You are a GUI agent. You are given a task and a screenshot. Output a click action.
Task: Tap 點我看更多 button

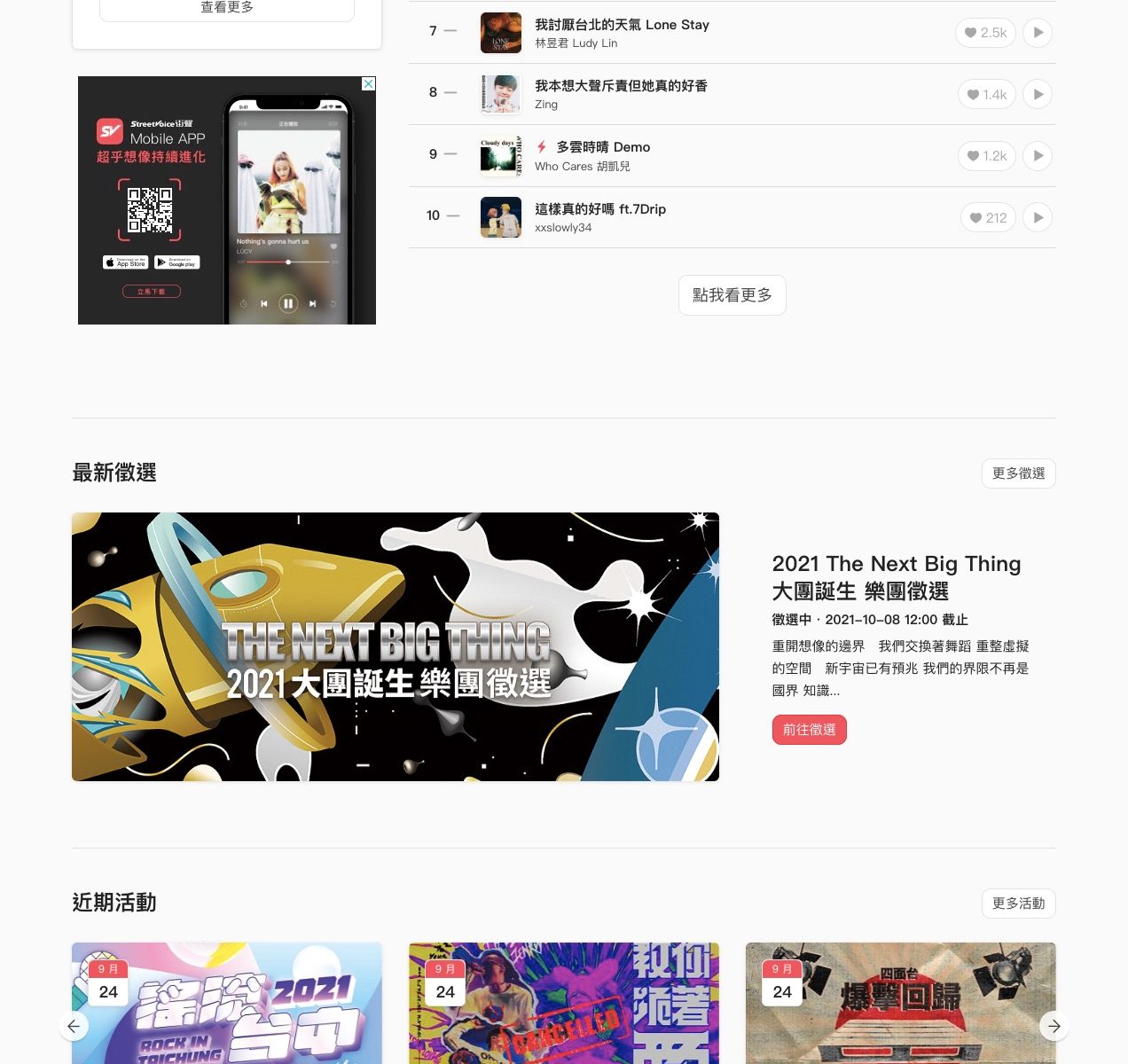(x=732, y=295)
